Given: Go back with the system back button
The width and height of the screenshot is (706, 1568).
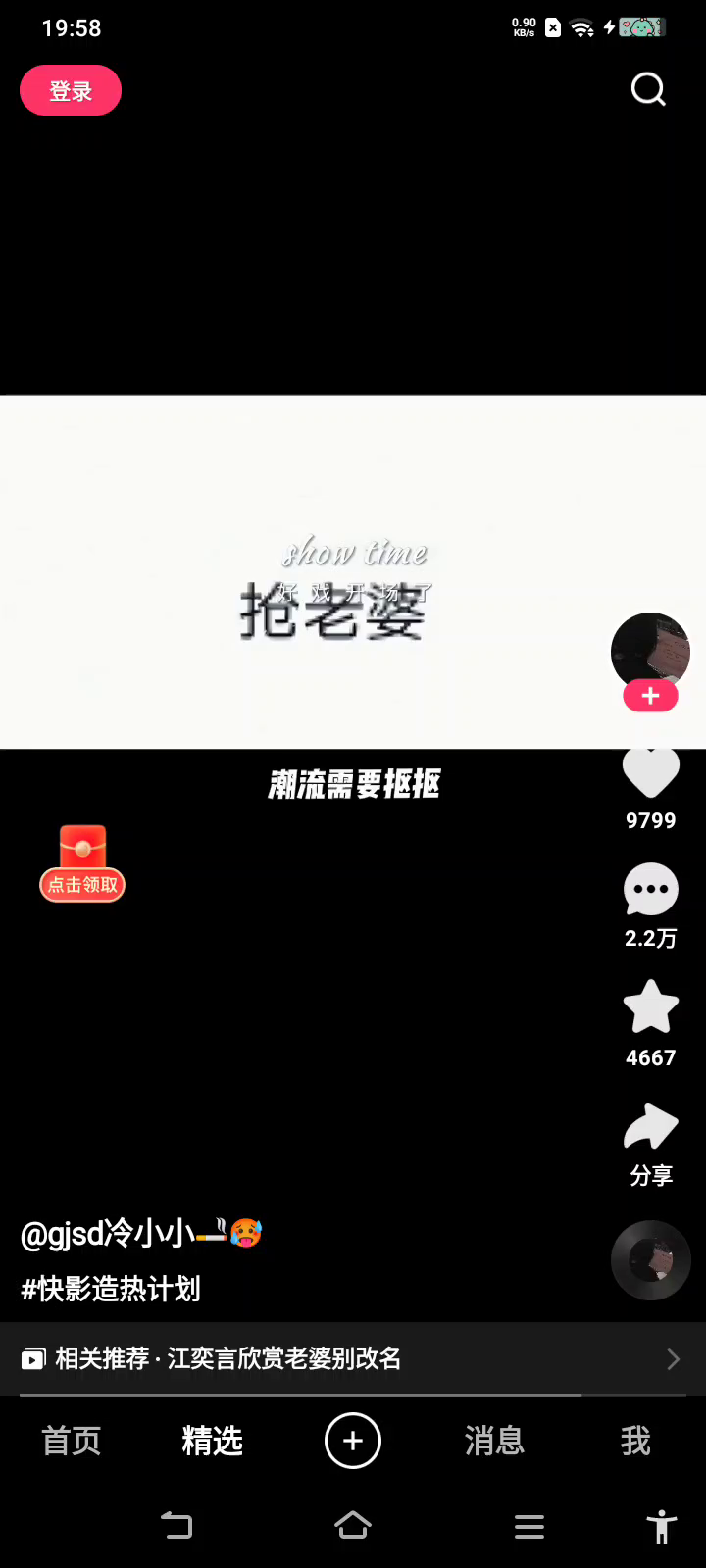Looking at the screenshot, I should pyautogui.click(x=176, y=1526).
